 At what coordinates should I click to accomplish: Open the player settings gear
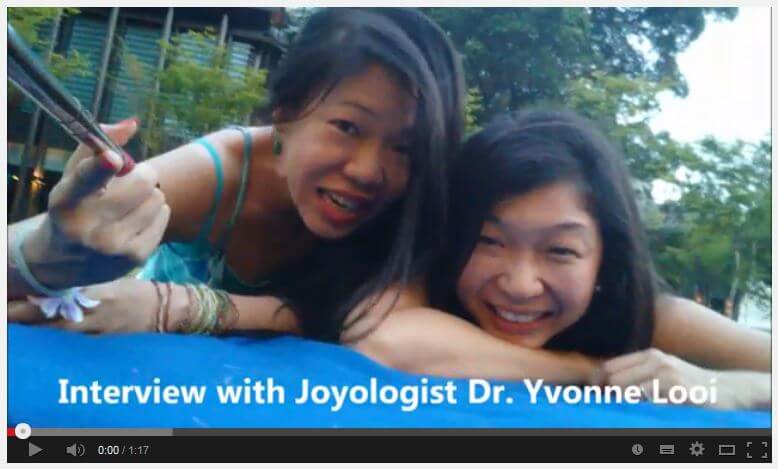click(697, 450)
